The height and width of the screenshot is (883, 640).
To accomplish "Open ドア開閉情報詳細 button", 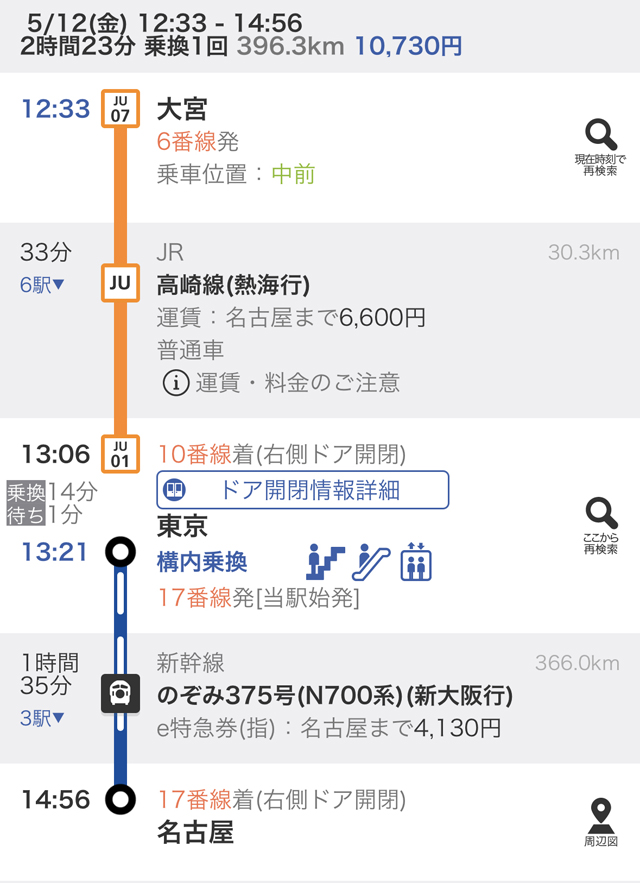I will 303,490.
